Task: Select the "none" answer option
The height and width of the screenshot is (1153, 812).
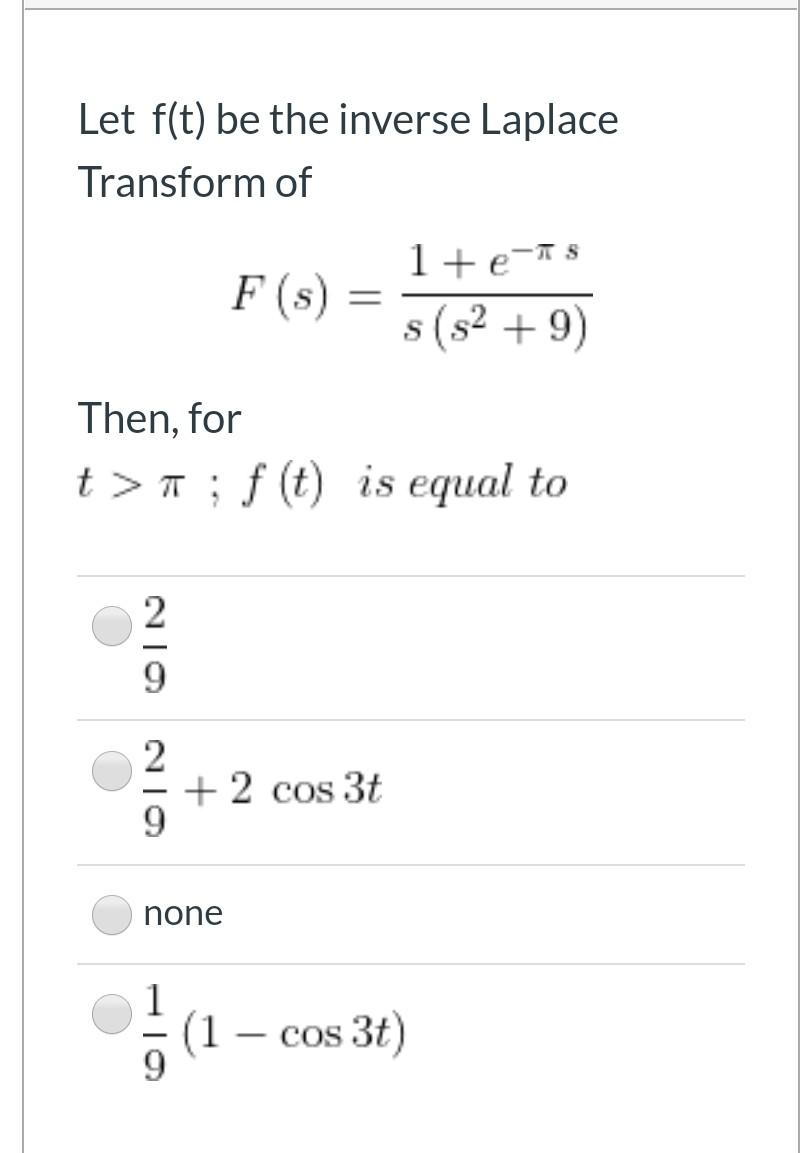Action: tap(112, 915)
